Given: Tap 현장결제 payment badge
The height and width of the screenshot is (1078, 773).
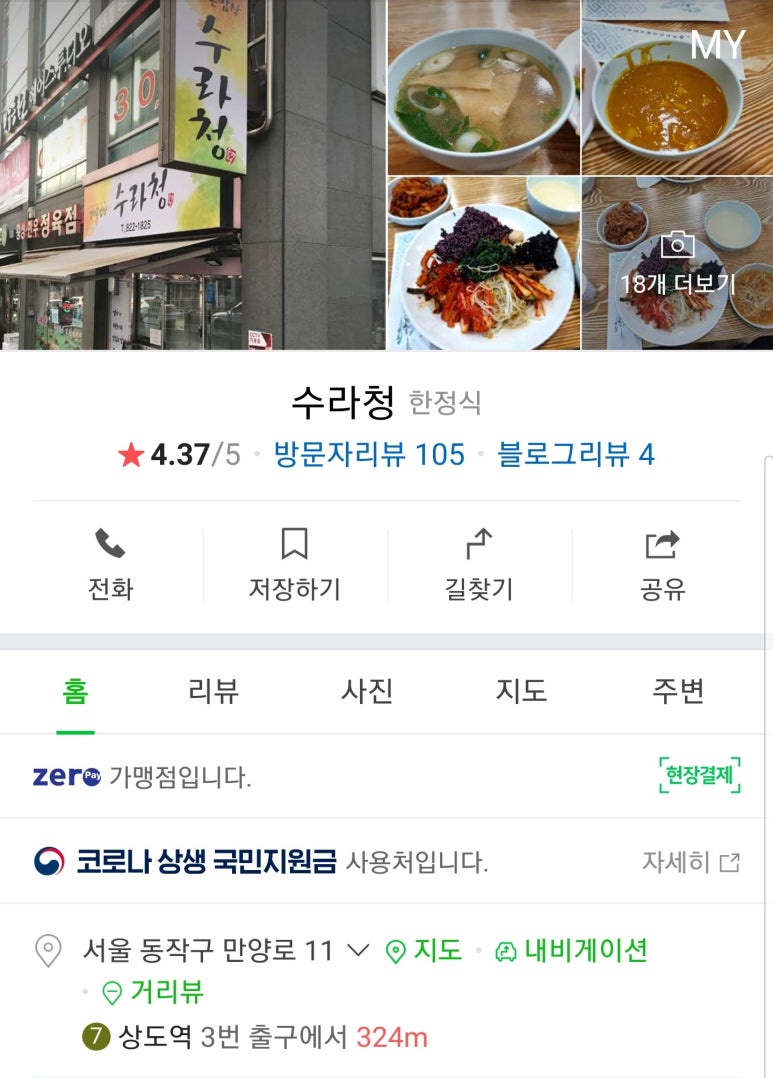Looking at the screenshot, I should point(700,775).
